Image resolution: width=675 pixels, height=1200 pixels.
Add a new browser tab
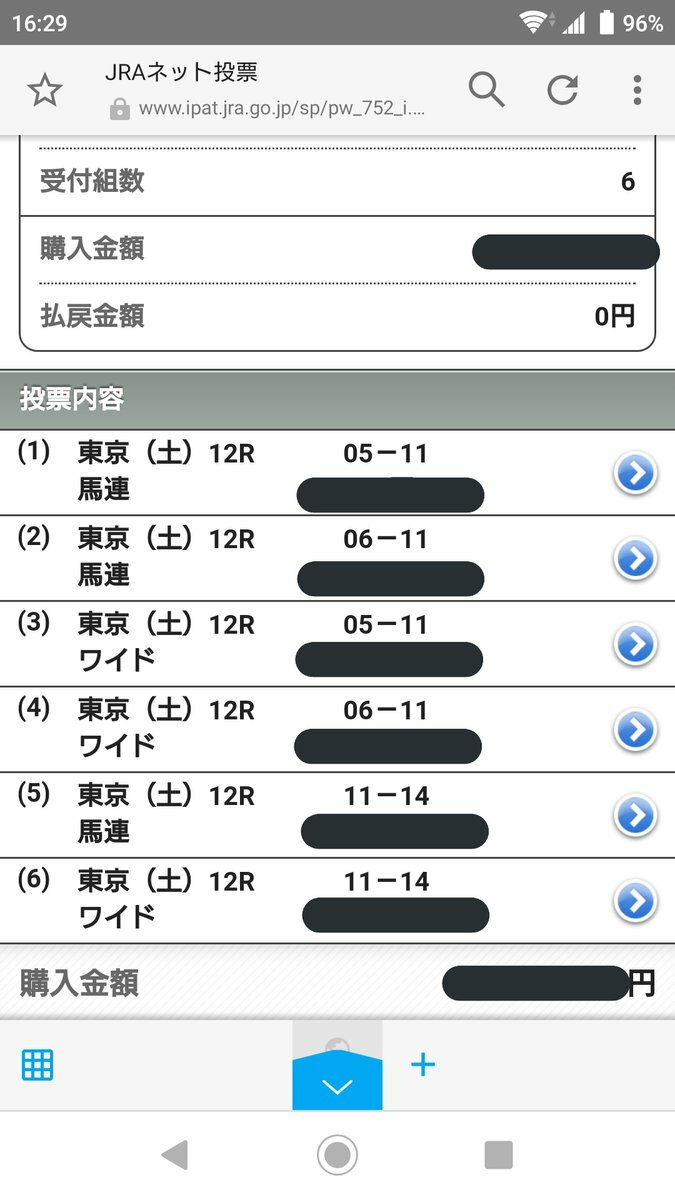point(423,1064)
